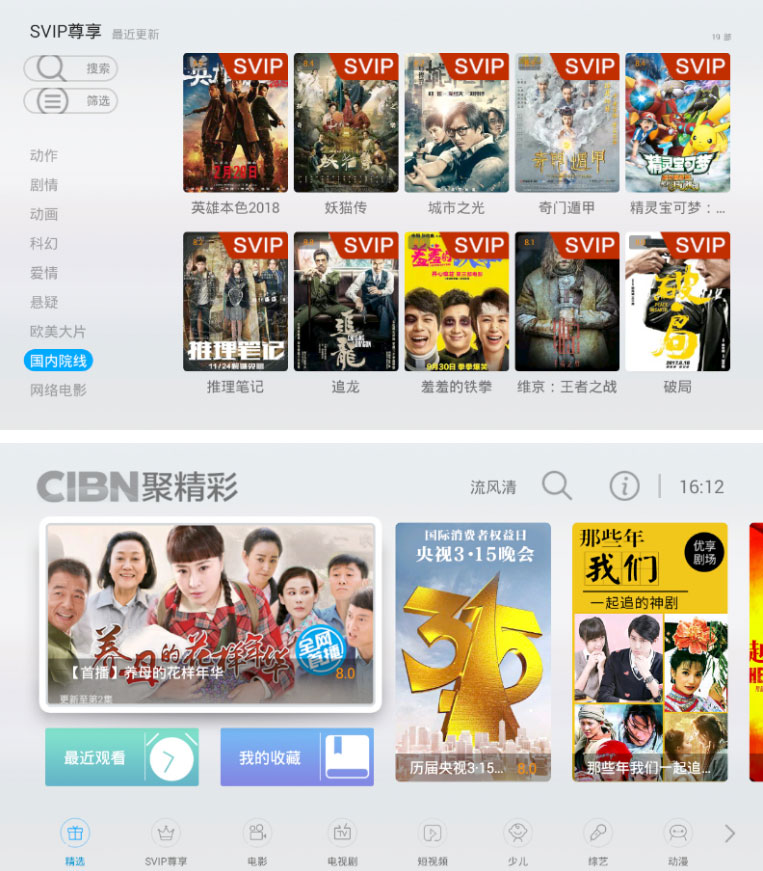Open the 追龙 movie poster
This screenshot has height=871, width=763.
[346, 302]
